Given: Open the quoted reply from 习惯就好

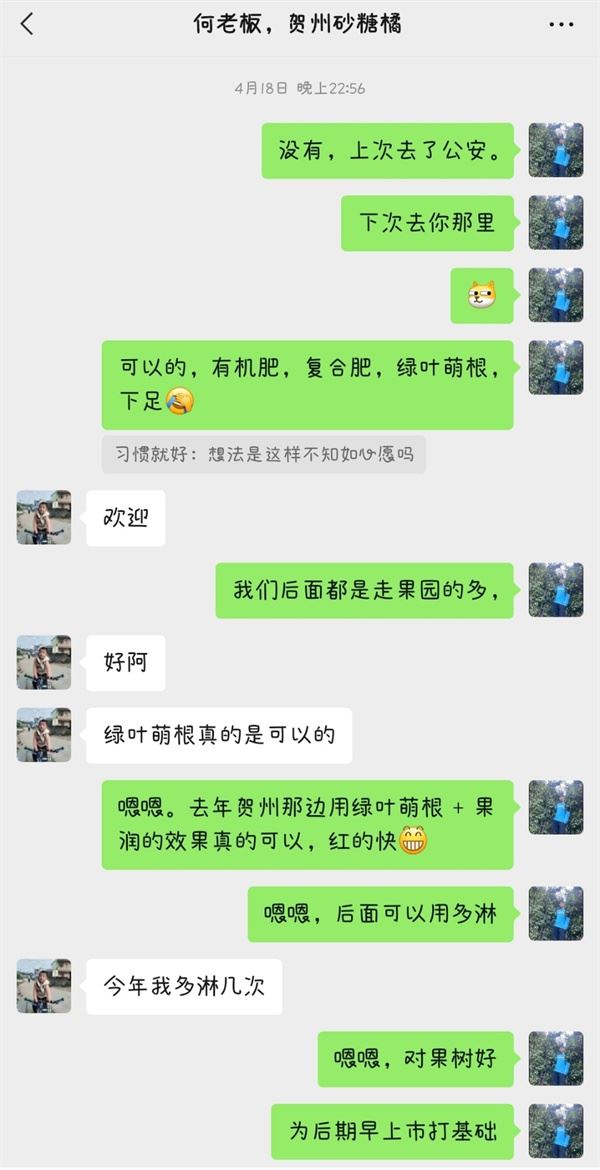Looking at the screenshot, I should click(263, 455).
